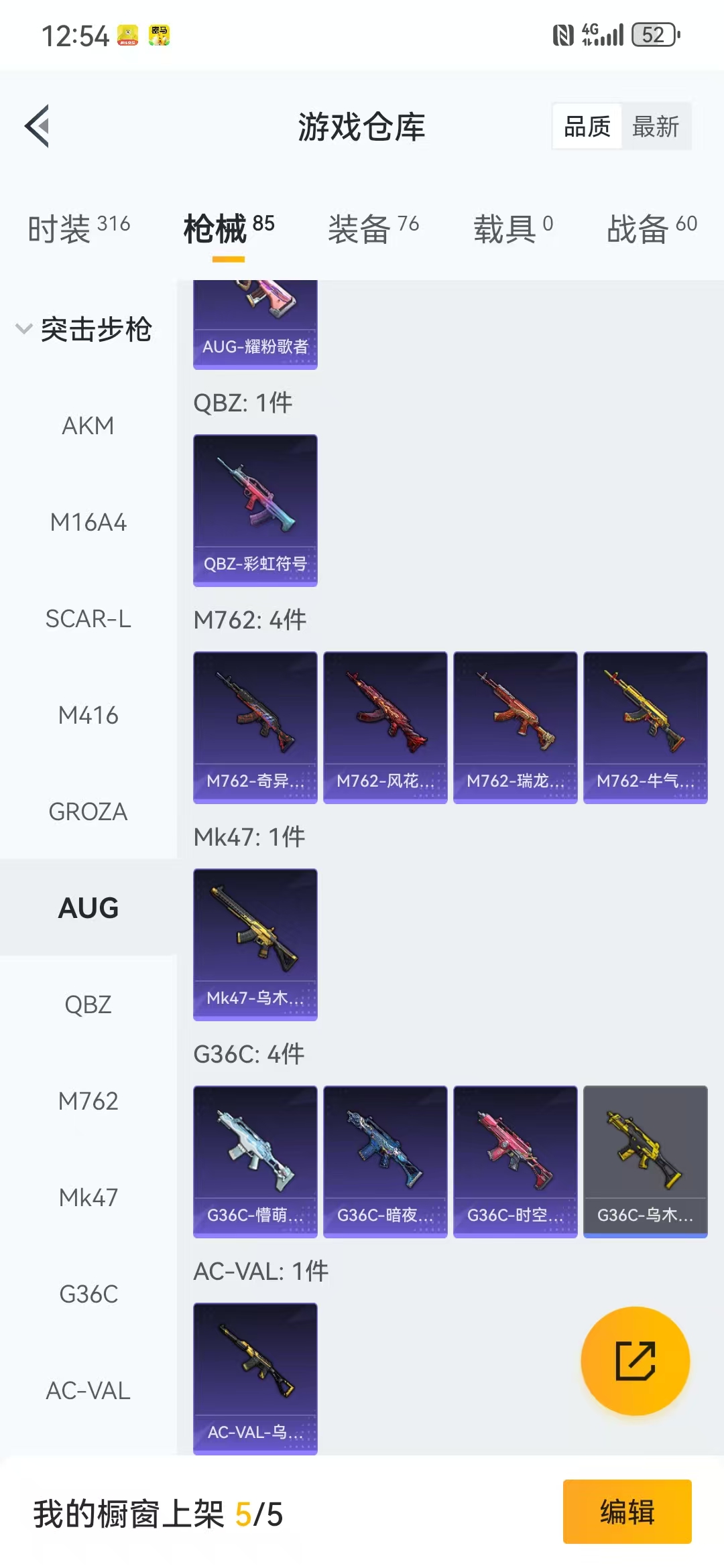Open the Mk47-乌木 skin tile
Viewport: 724px width, 1568px height.
tap(255, 944)
